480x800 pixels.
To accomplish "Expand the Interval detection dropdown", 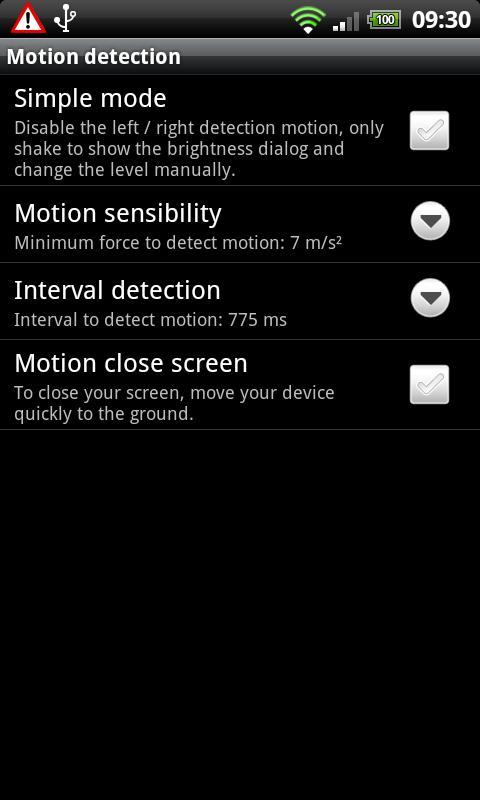I will tap(430, 298).
